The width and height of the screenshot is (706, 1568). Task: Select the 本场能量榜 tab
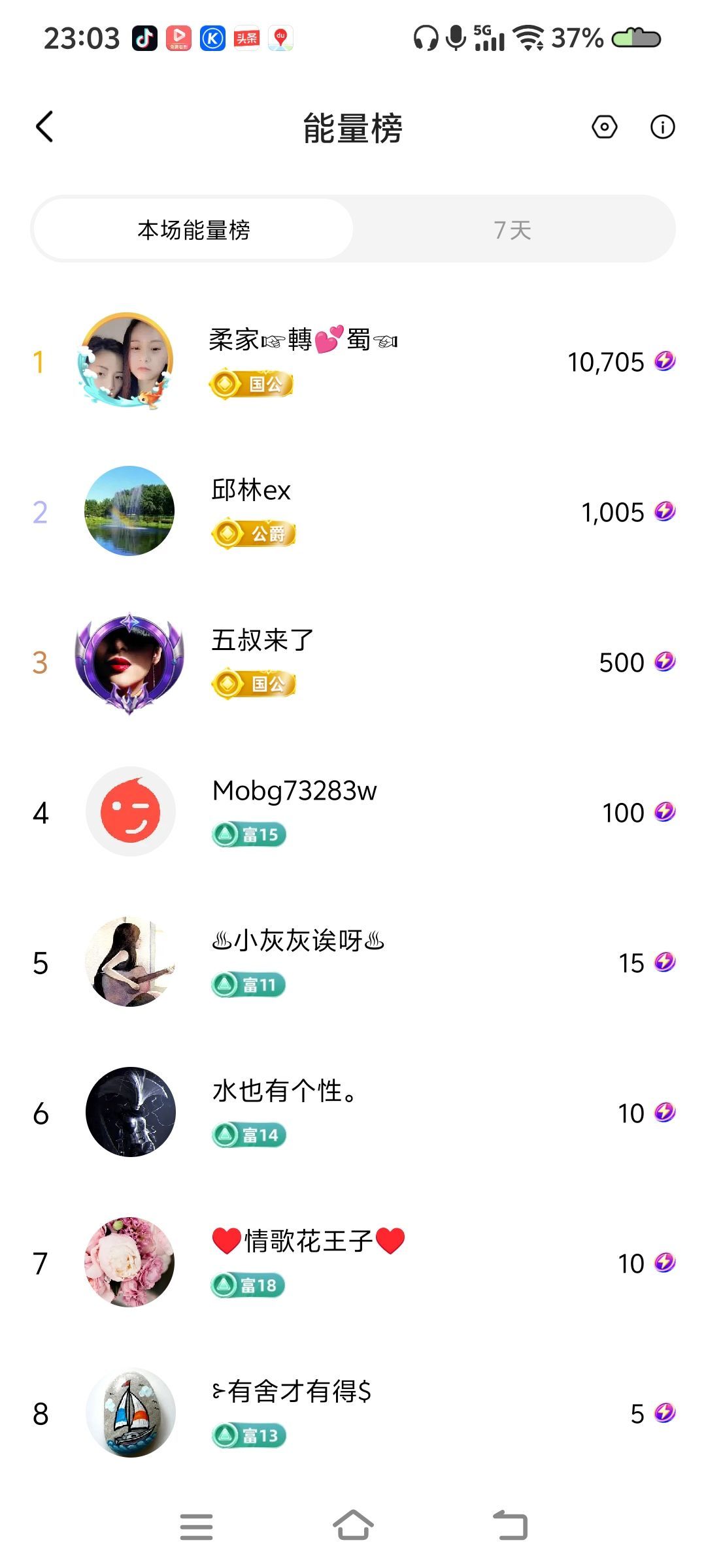coord(193,230)
